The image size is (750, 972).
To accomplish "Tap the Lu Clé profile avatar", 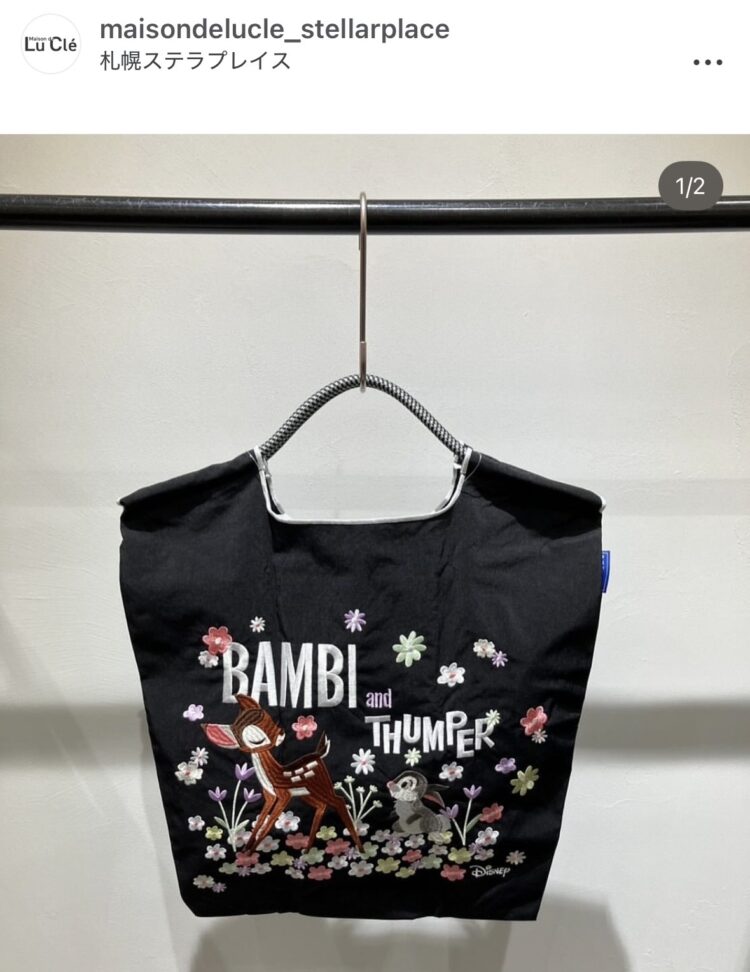I will [x=50, y=43].
